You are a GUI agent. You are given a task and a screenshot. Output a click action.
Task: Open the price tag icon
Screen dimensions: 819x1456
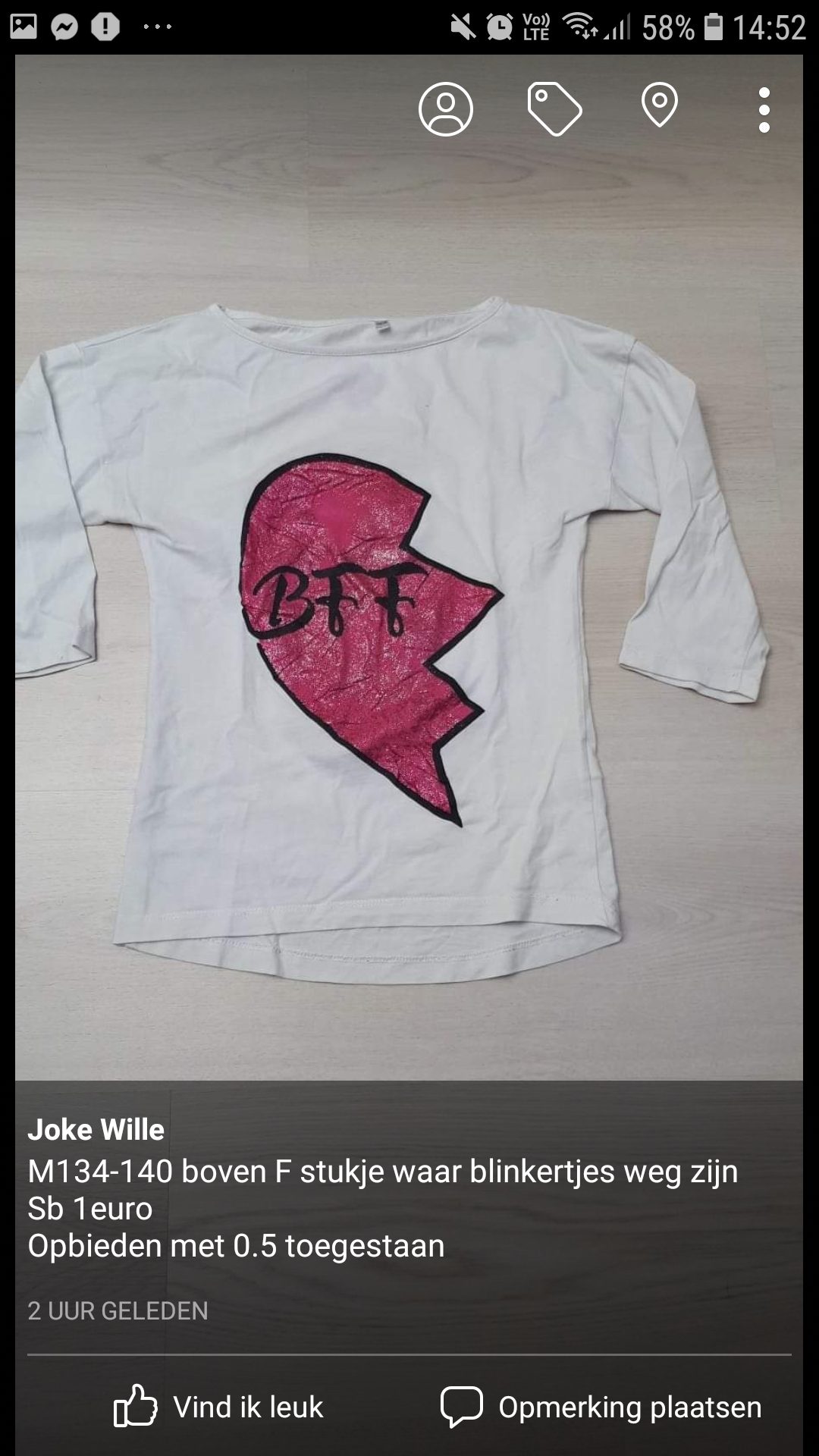click(x=554, y=110)
